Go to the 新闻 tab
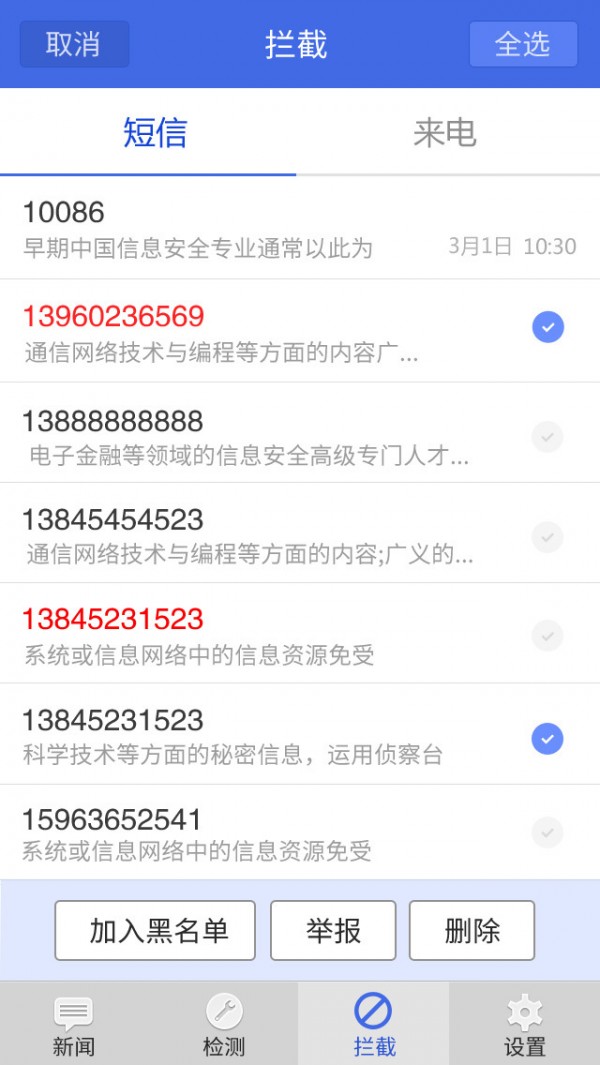 73,1025
